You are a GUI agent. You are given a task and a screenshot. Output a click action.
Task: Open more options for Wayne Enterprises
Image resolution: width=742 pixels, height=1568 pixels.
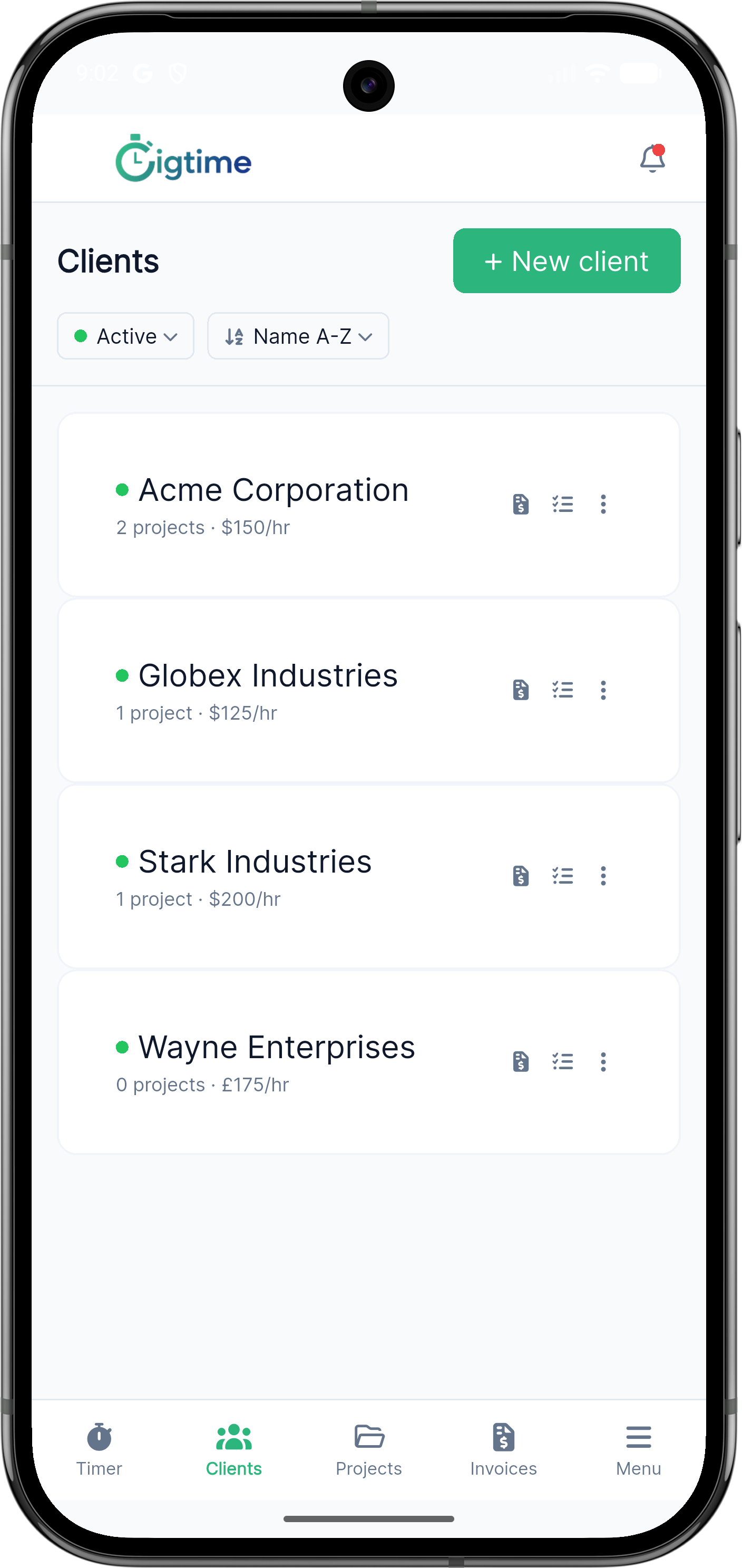pos(603,1062)
